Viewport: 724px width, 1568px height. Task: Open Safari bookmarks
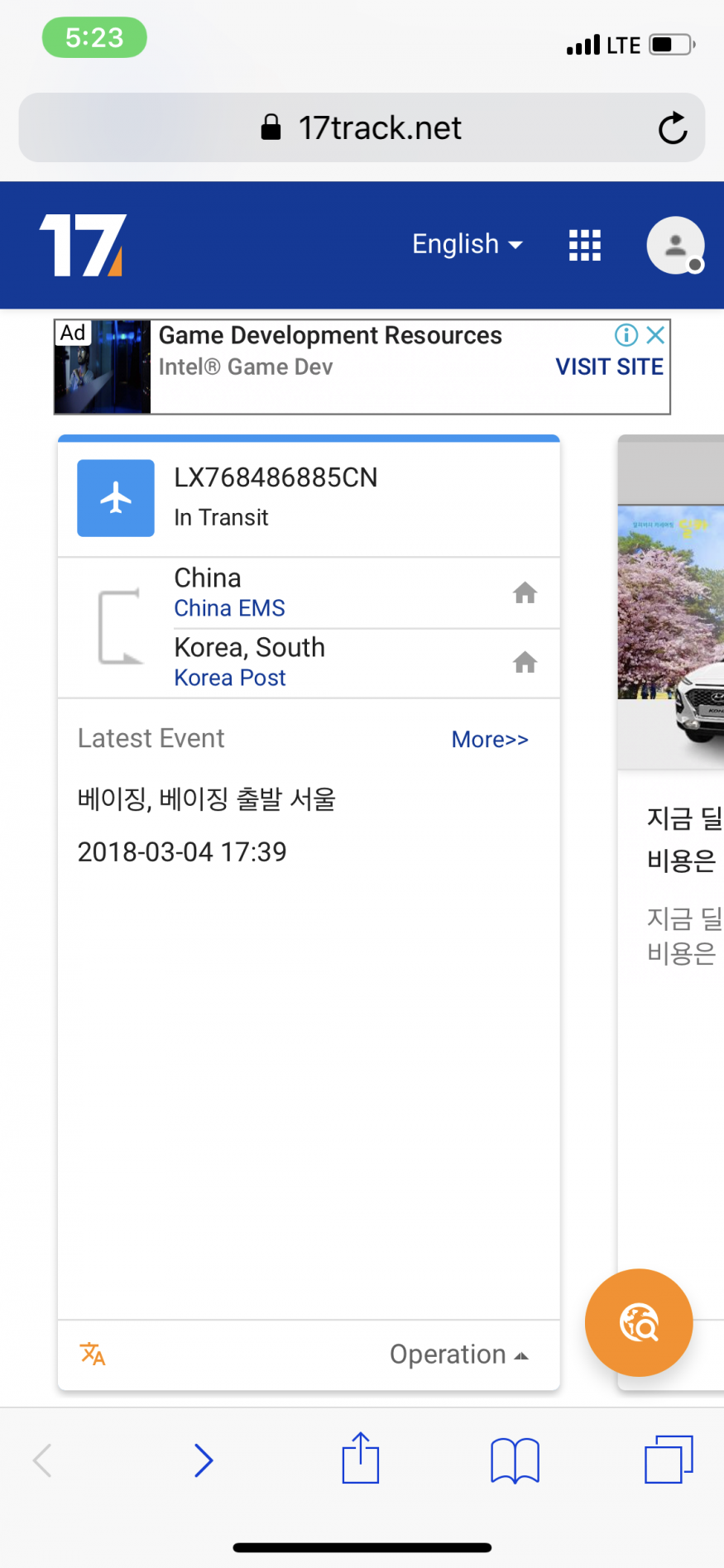pyautogui.click(x=515, y=1460)
